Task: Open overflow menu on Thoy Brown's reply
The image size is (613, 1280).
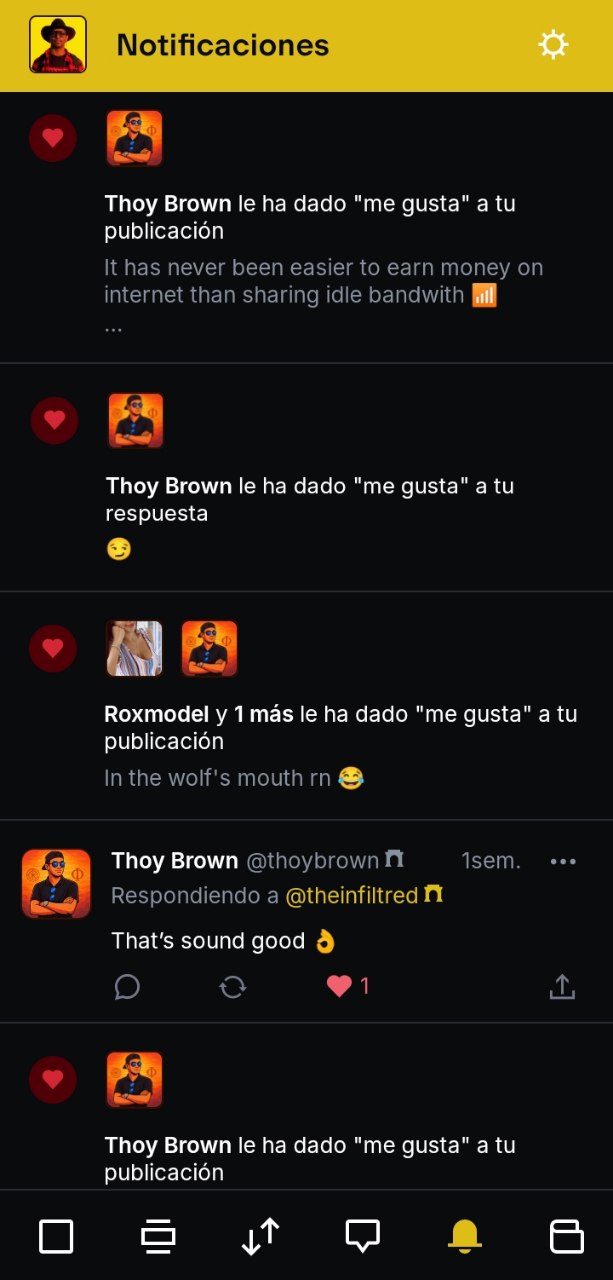Action: pyautogui.click(x=563, y=862)
